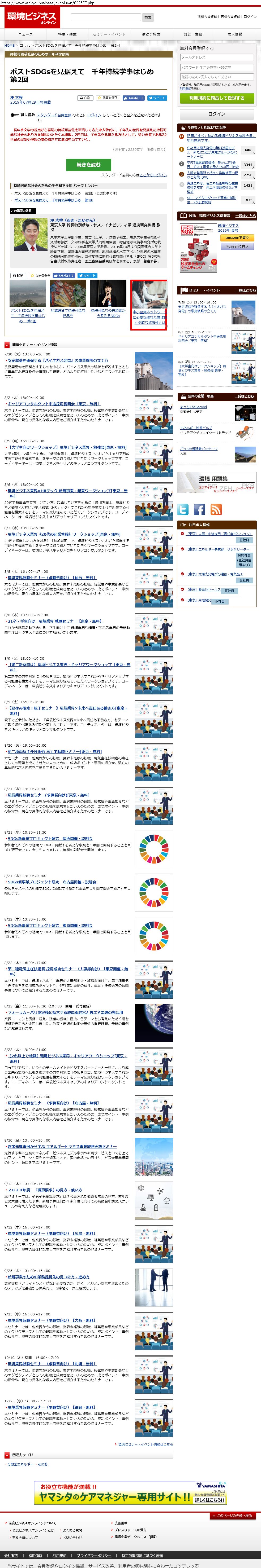
Task: Tap the green 続きを読む button
Action: 88,164
